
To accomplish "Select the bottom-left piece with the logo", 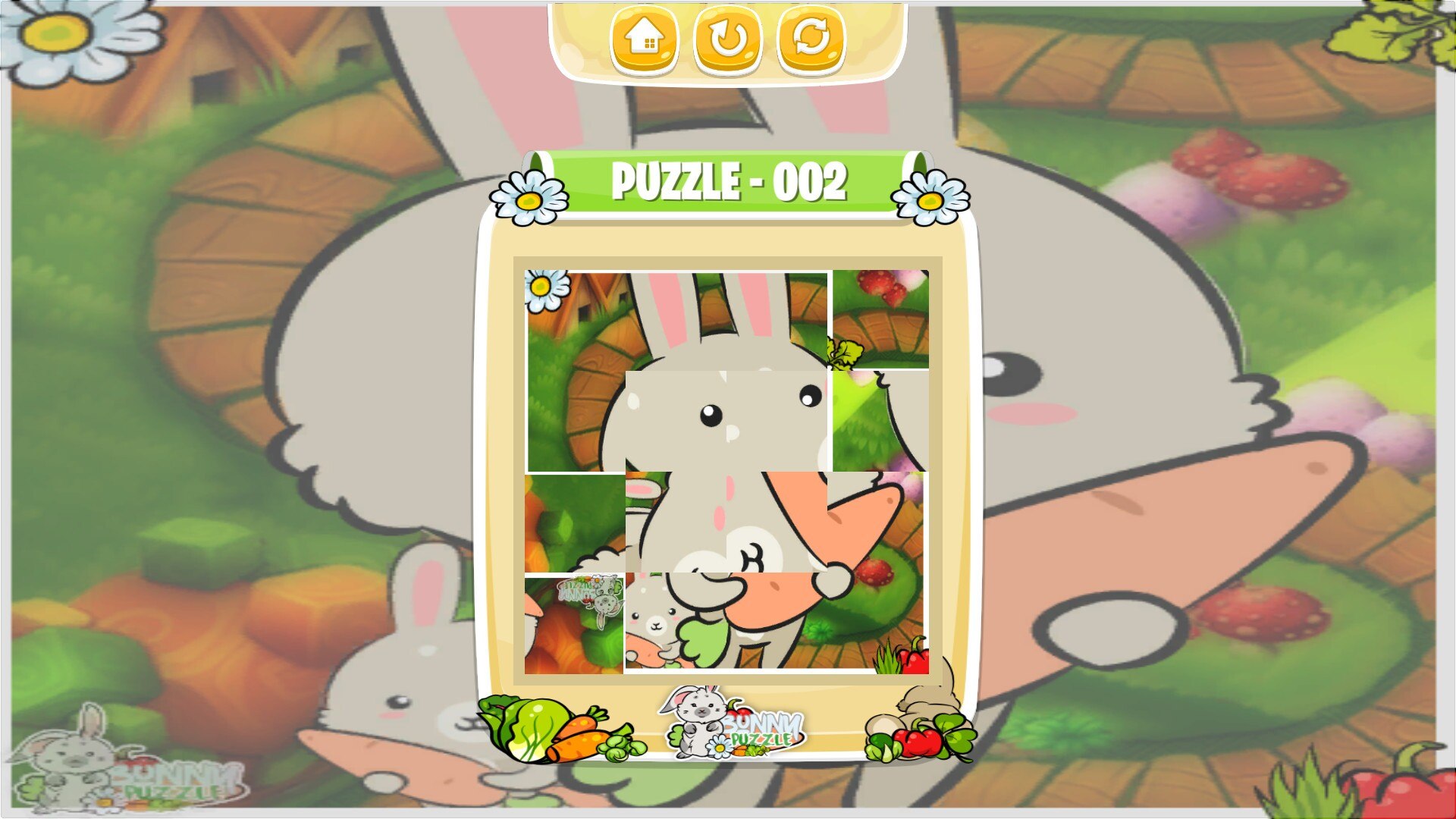I will coord(574,625).
